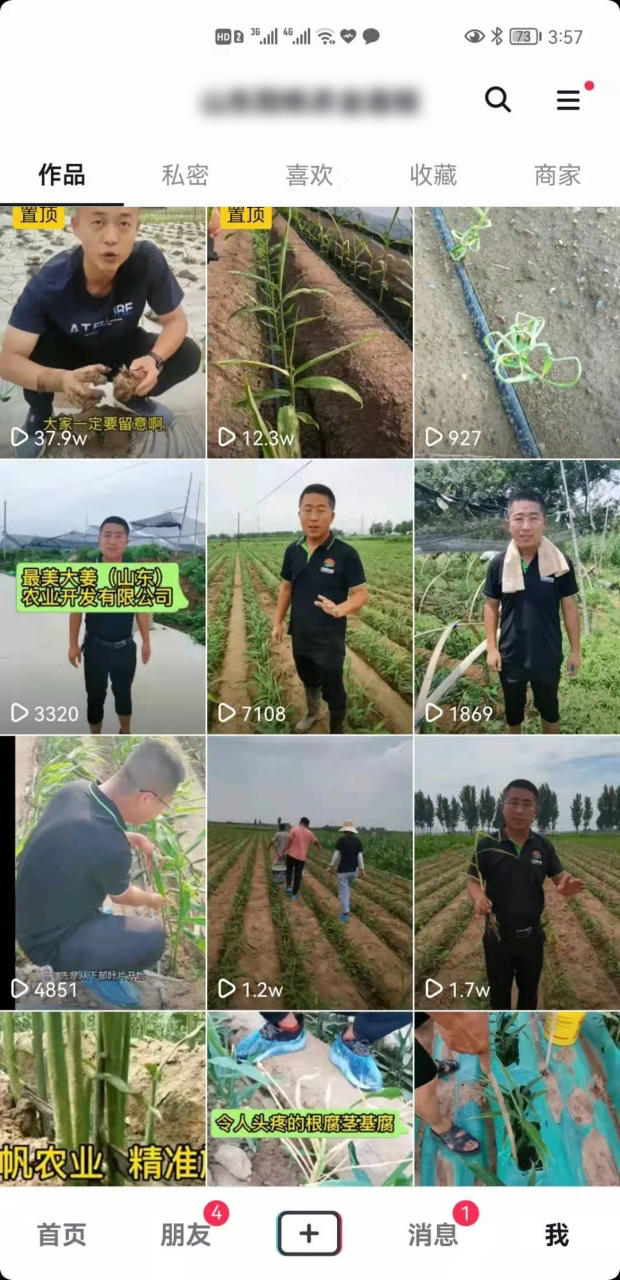Open the 朋友 tab
Viewport: 620px width, 1280px height.
[185, 1235]
